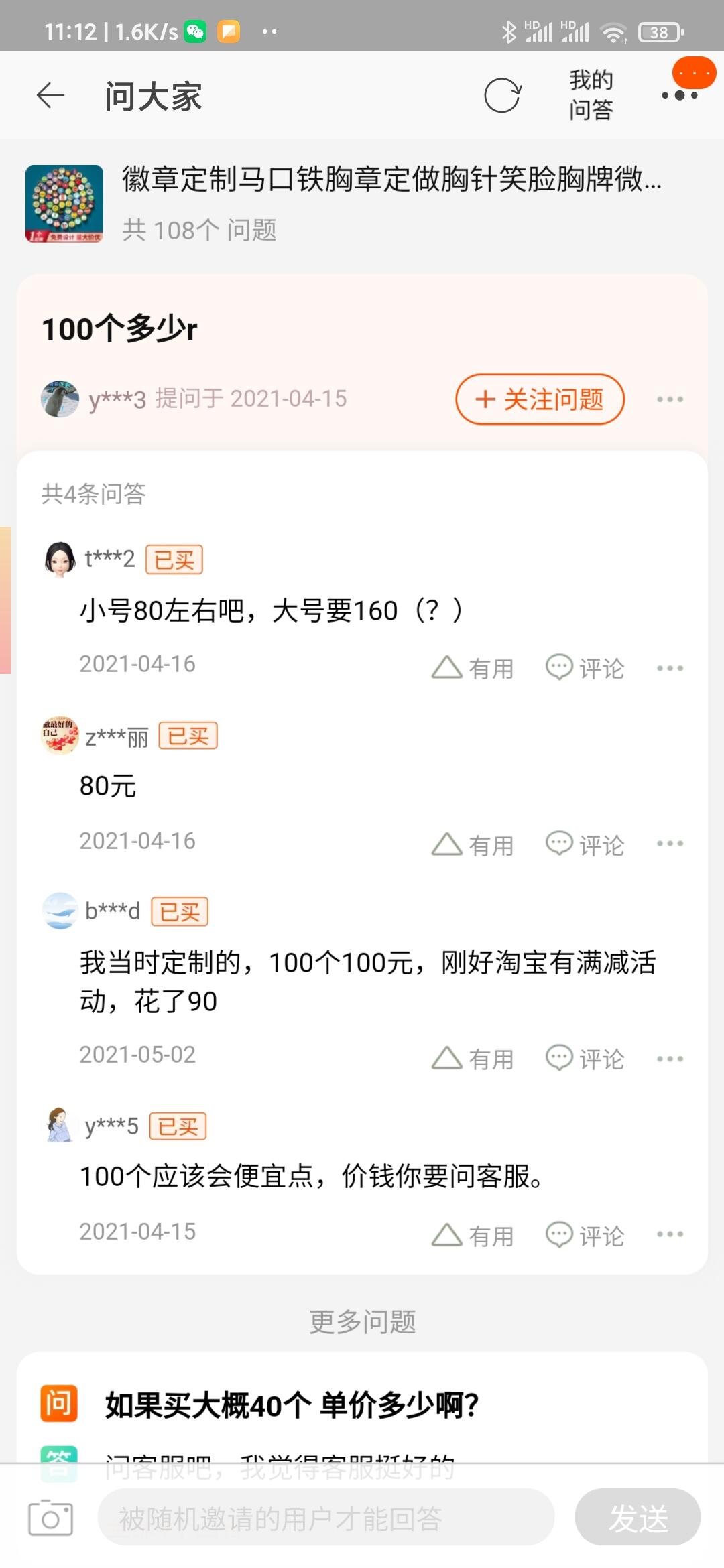Open the top-right overflow menu
724x1568 pixels.
pyautogui.click(x=679, y=95)
